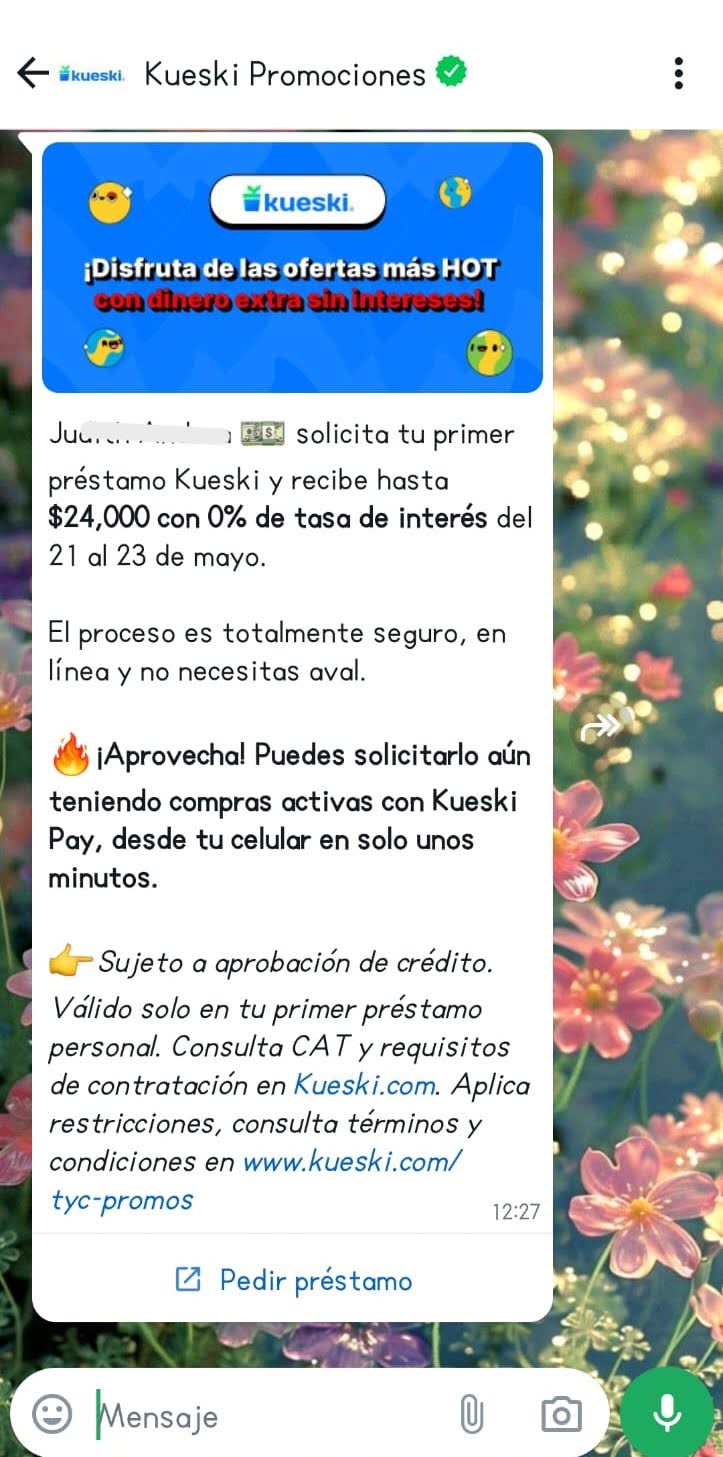
Task: Go back to the chat list
Action: 32,73
